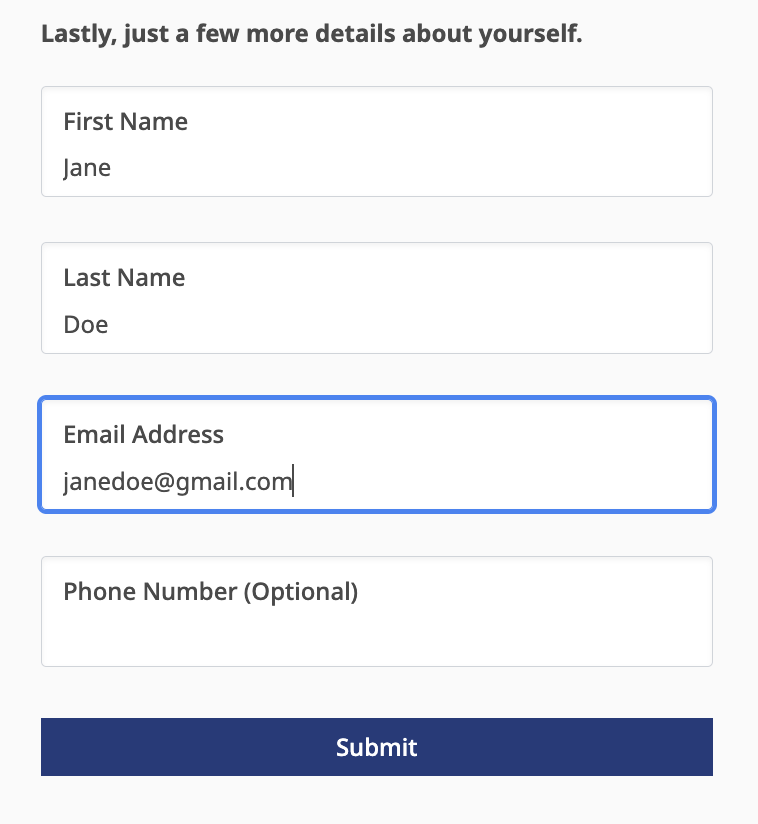Tap the First Name field
758x824 pixels.
[x=377, y=142]
